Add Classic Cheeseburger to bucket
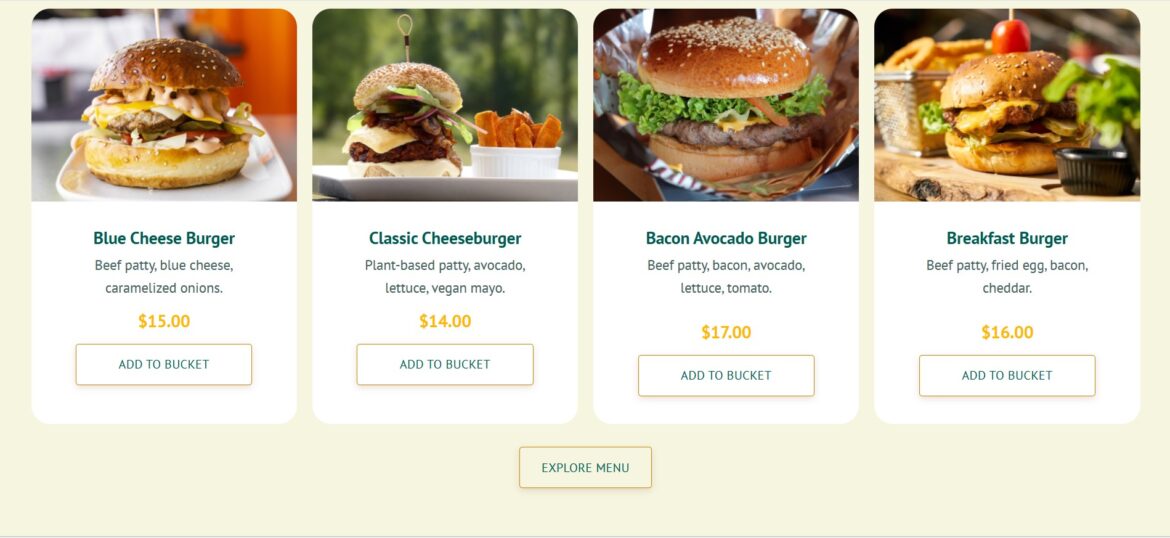This screenshot has width=1170, height=538. (445, 365)
